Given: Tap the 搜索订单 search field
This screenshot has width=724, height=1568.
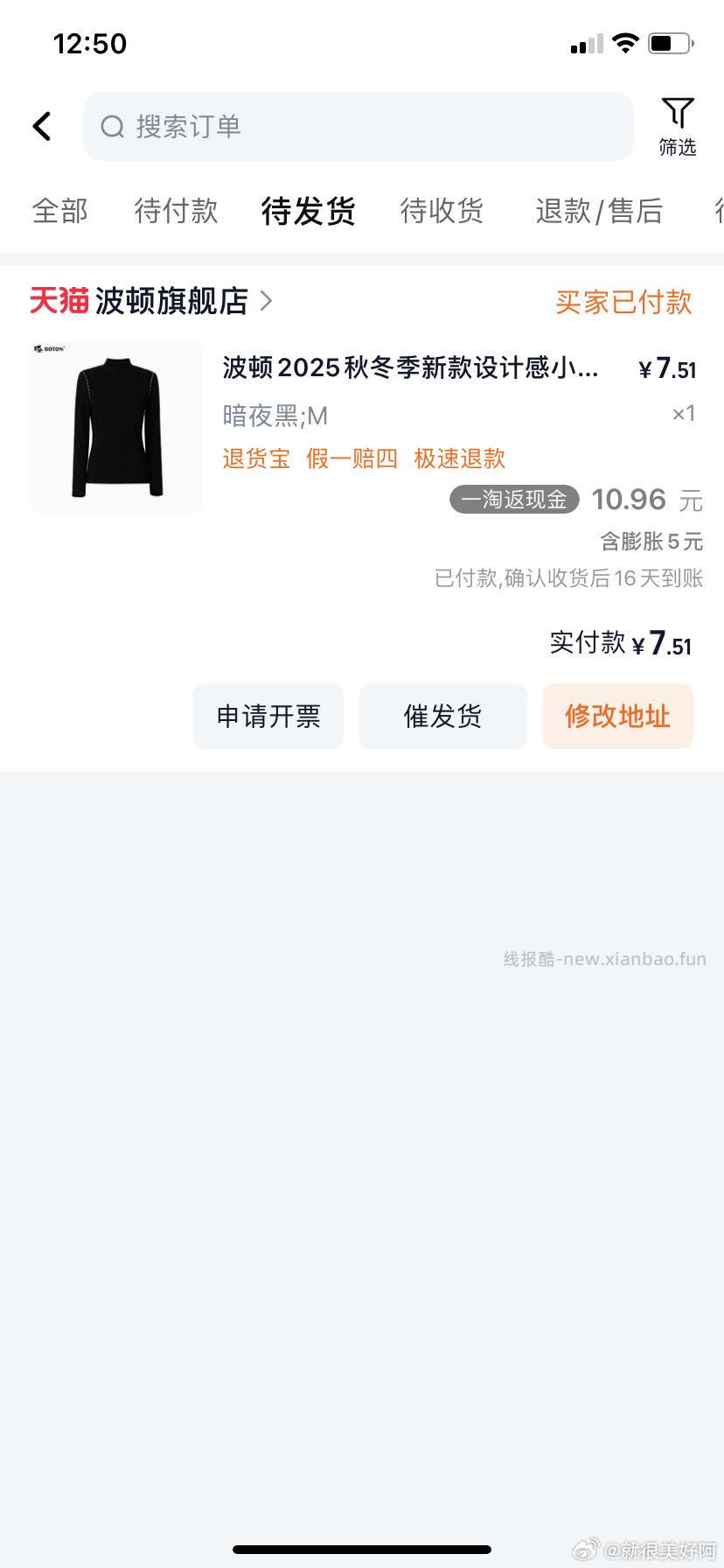Looking at the screenshot, I should [359, 127].
